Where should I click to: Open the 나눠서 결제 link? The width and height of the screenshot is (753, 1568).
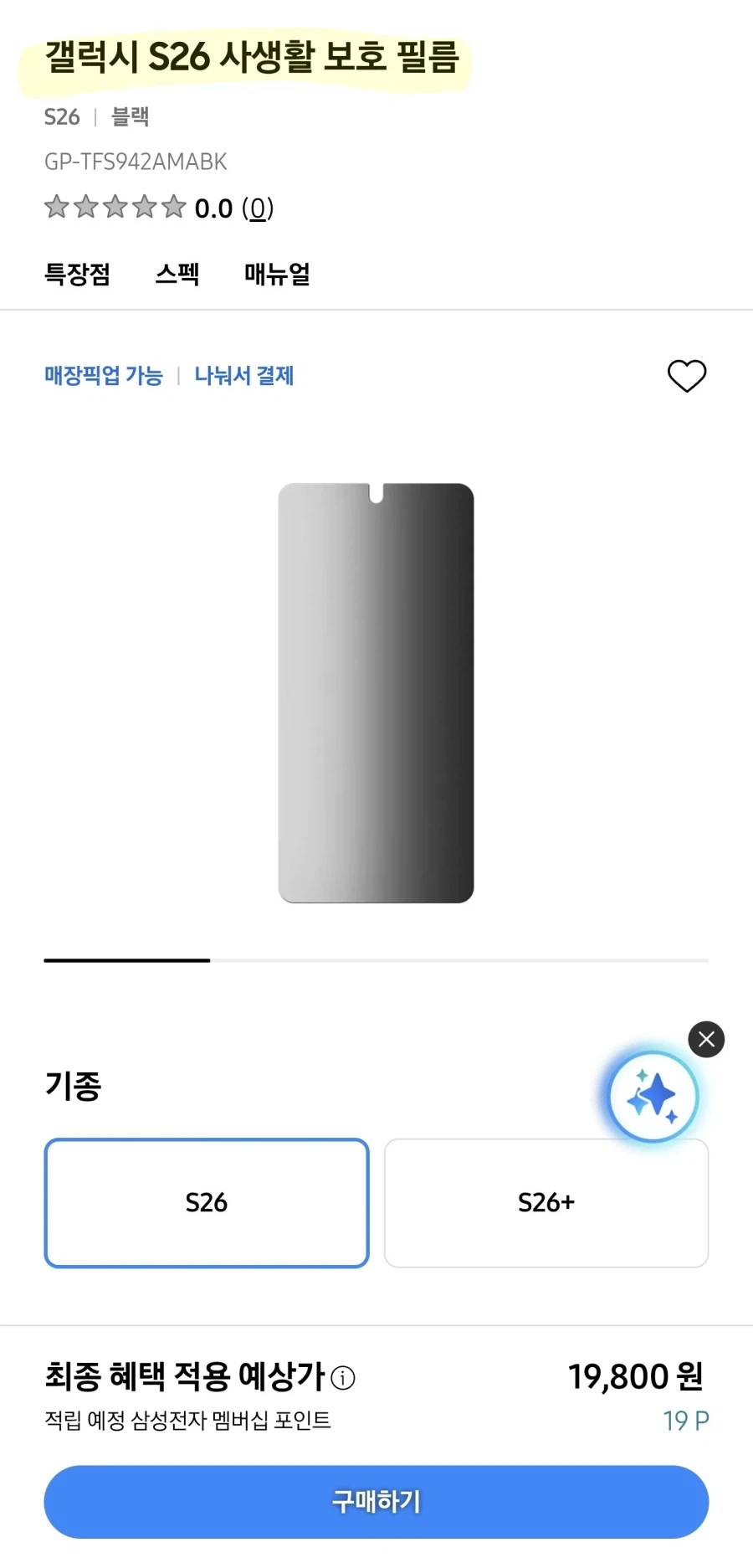click(x=243, y=375)
